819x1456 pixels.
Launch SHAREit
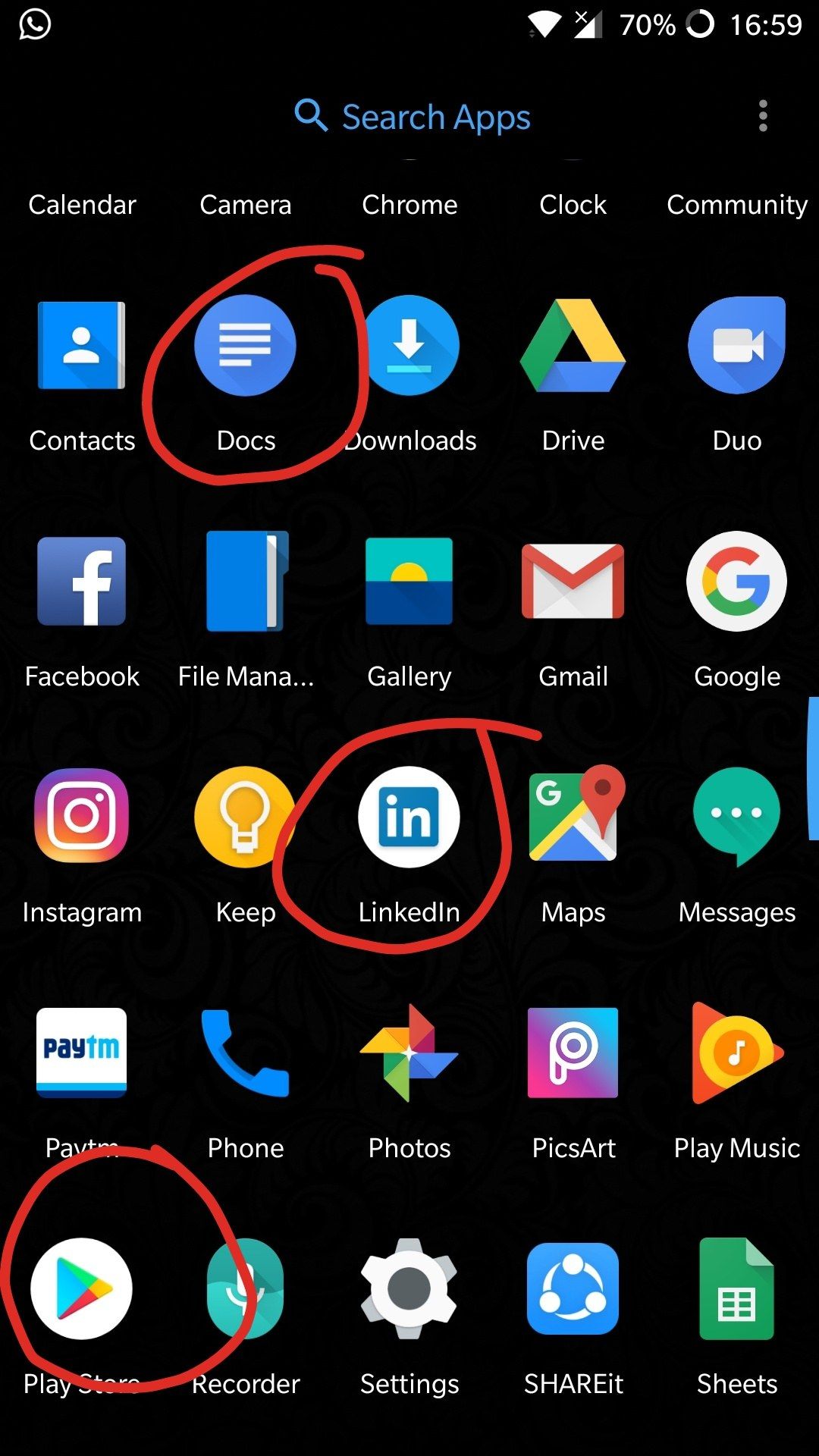point(573,1289)
